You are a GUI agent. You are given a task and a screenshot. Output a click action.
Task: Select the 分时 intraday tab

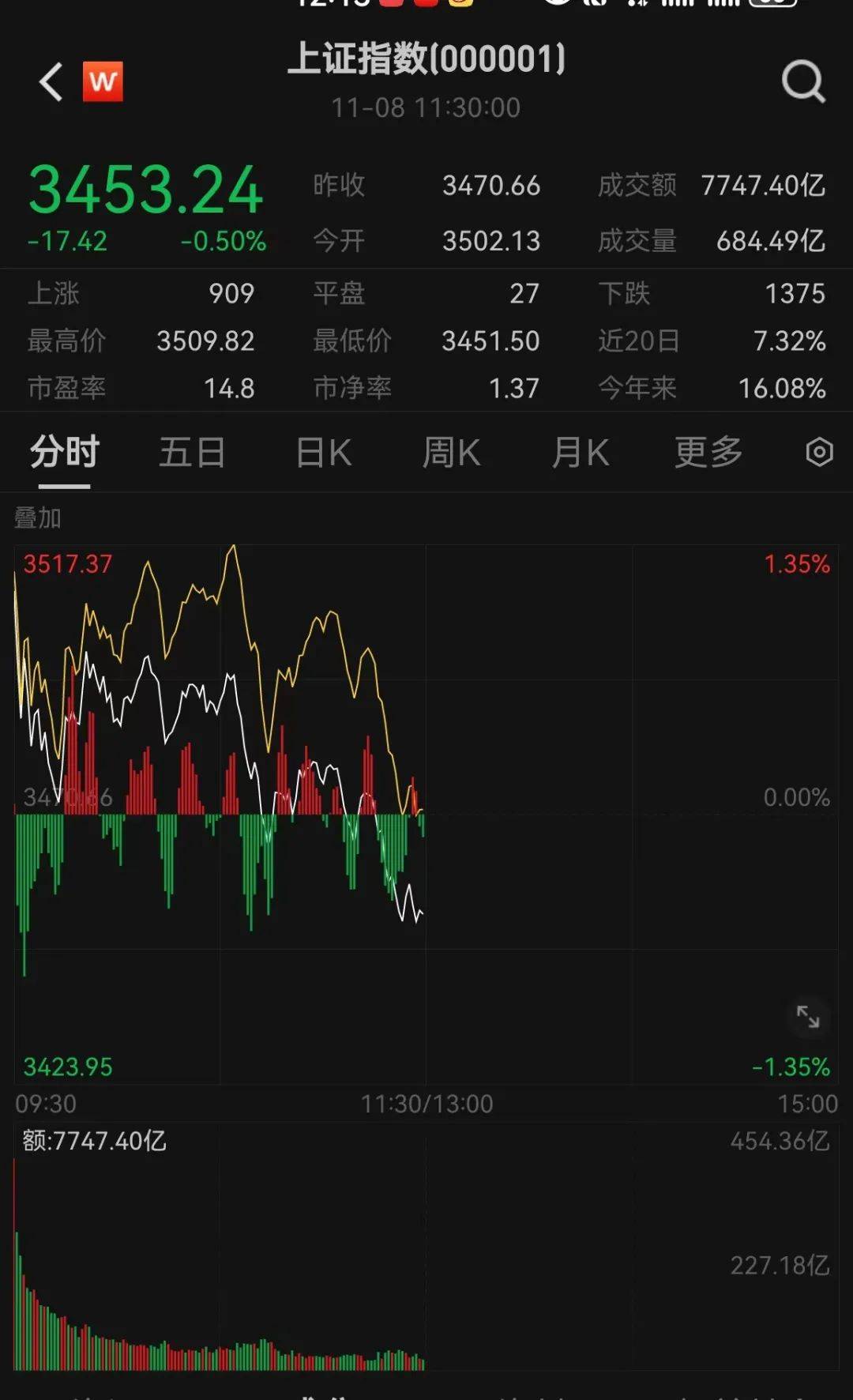62,450
